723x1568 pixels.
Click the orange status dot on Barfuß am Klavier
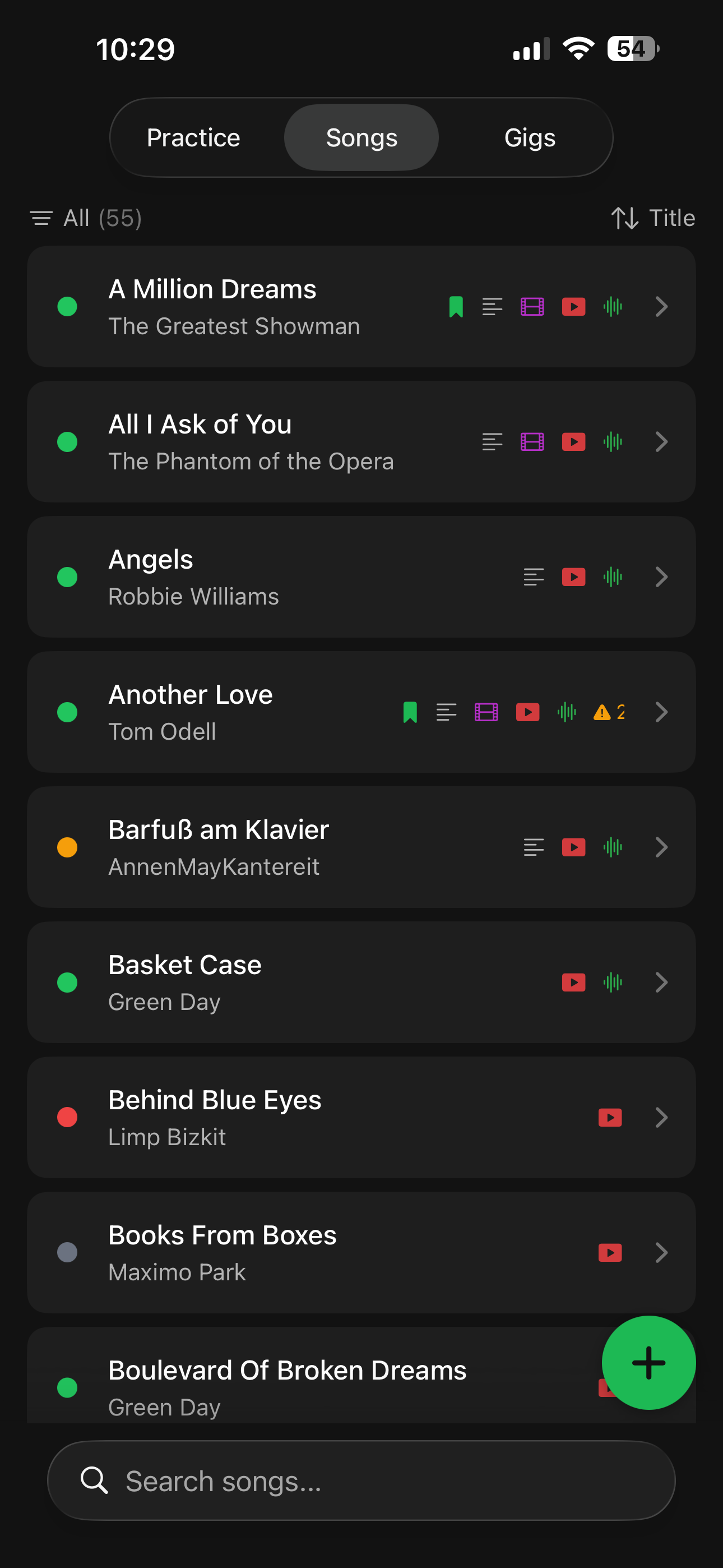point(67,847)
